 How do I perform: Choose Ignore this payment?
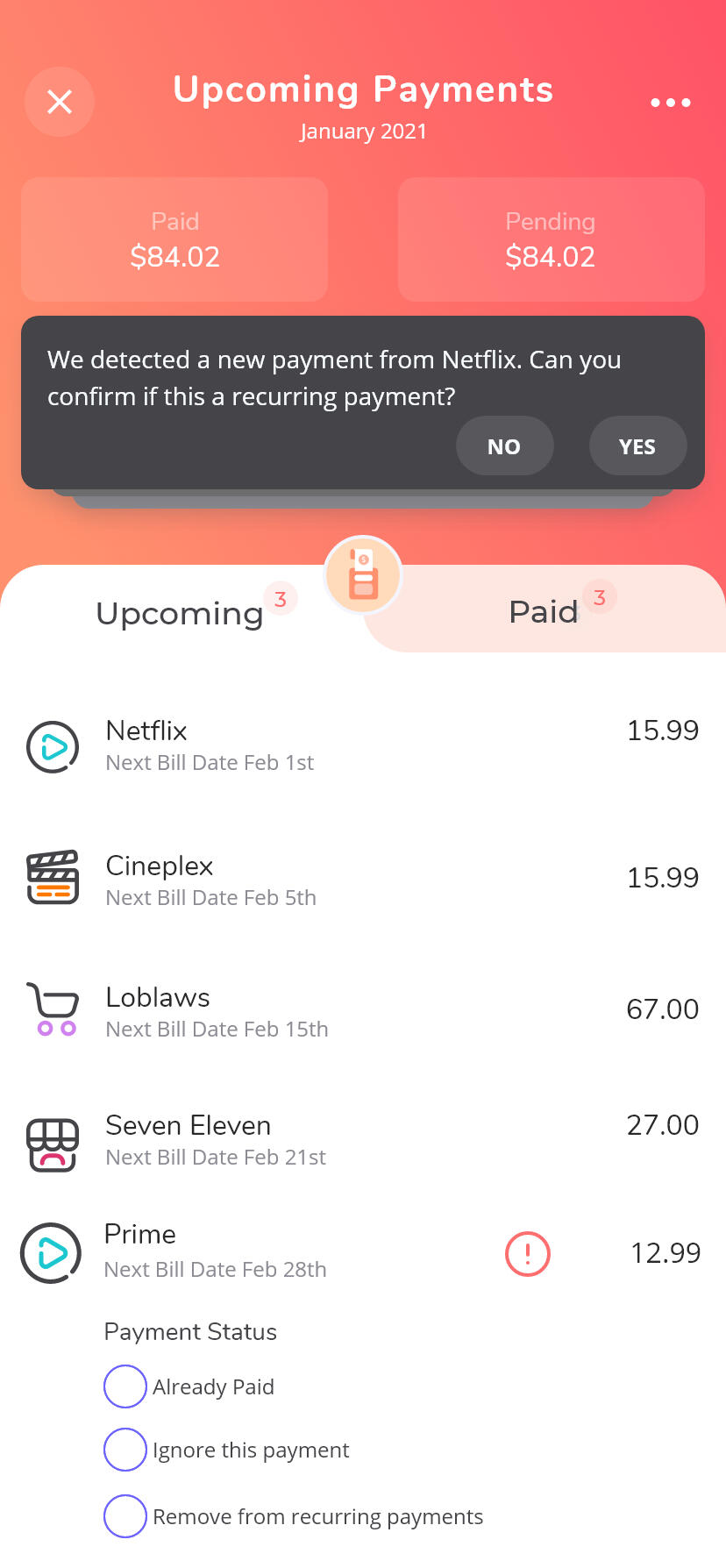125,1450
